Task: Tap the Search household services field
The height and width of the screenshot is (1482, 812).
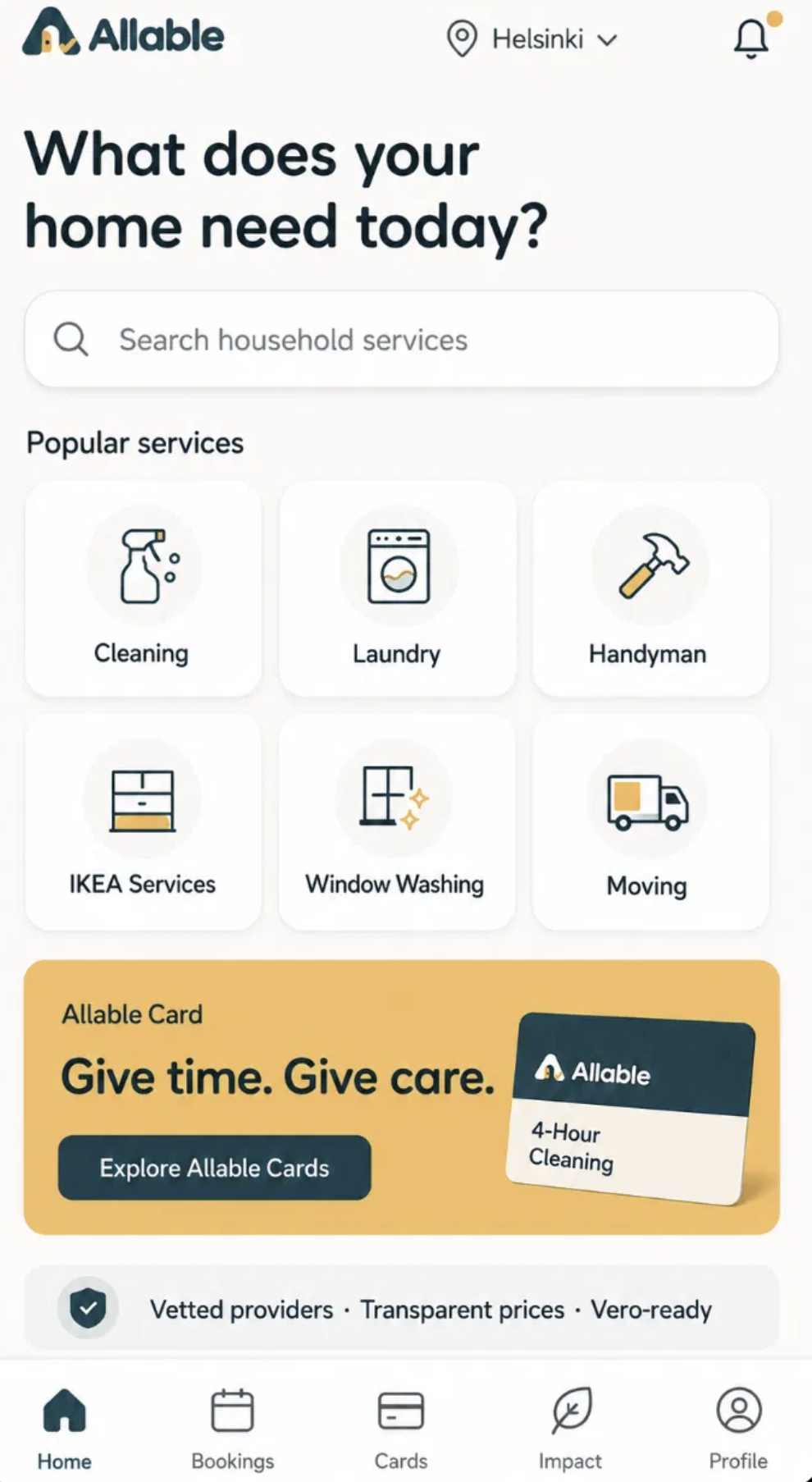Action: [401, 339]
